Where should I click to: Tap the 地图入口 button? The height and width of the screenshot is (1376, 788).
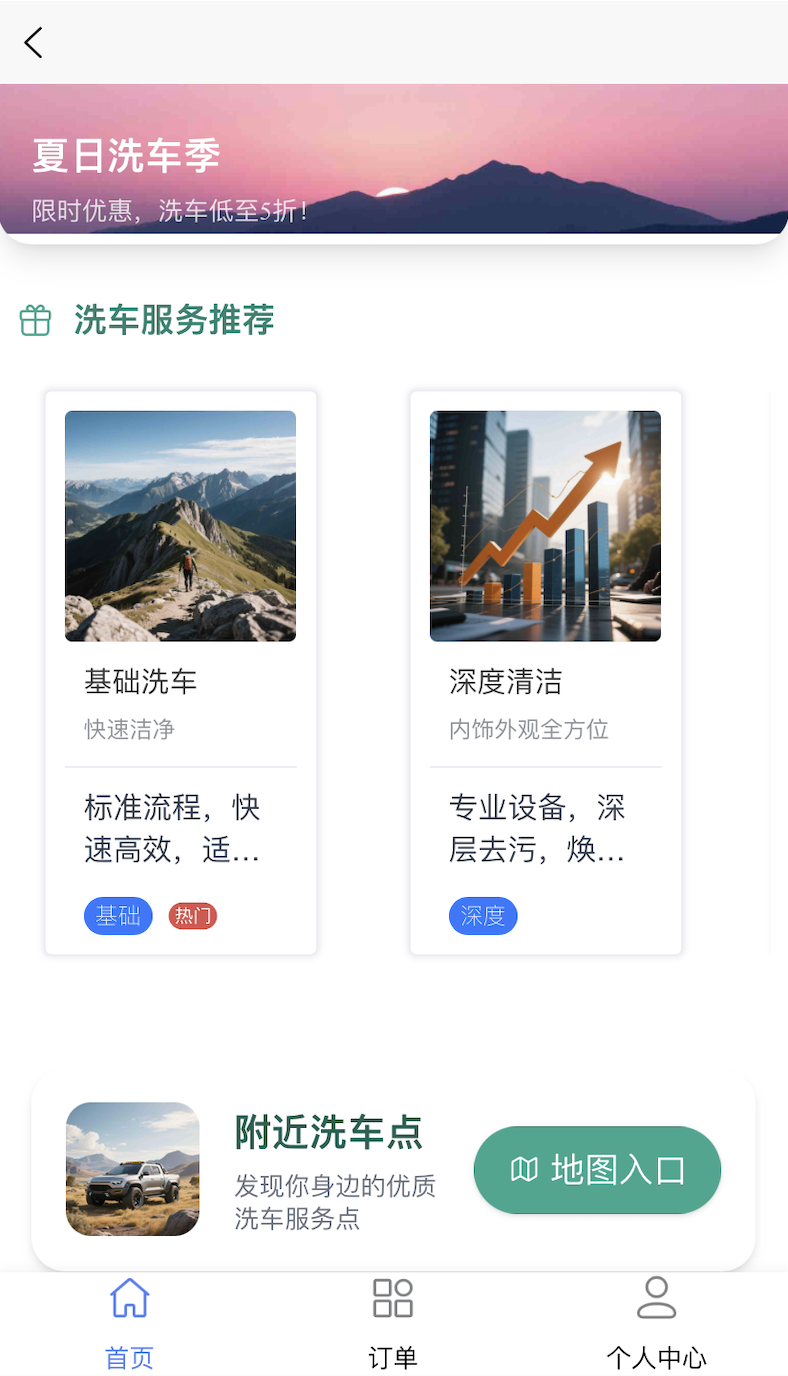click(x=597, y=1170)
